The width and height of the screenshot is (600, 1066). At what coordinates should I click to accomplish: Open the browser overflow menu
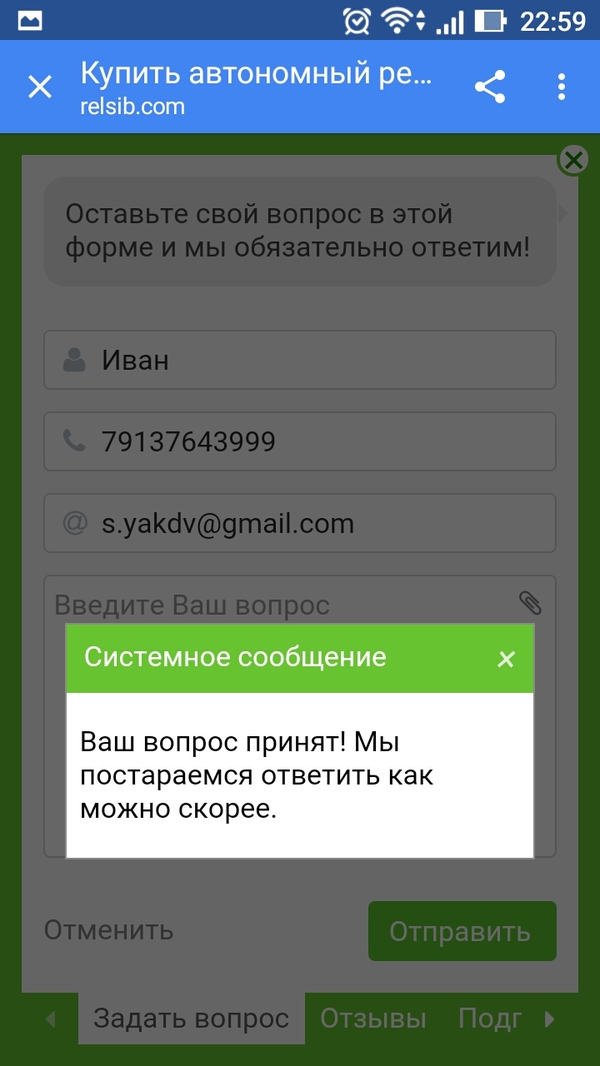[x=561, y=87]
